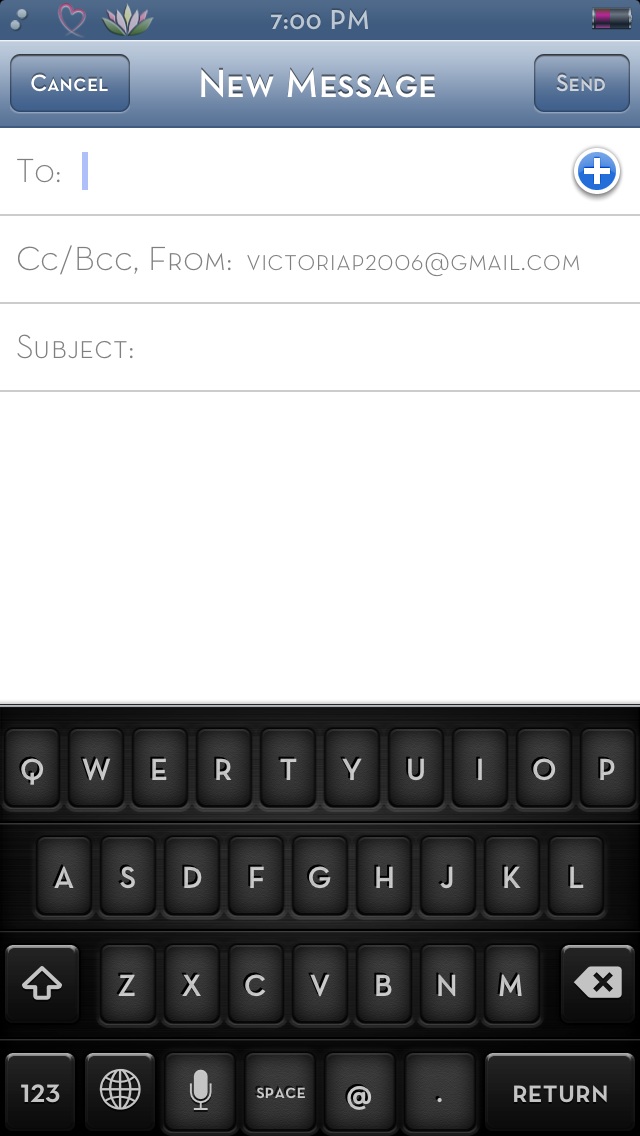This screenshot has width=640, height=1136.
Task: Enable shift on the keyboard
Action: [42, 984]
